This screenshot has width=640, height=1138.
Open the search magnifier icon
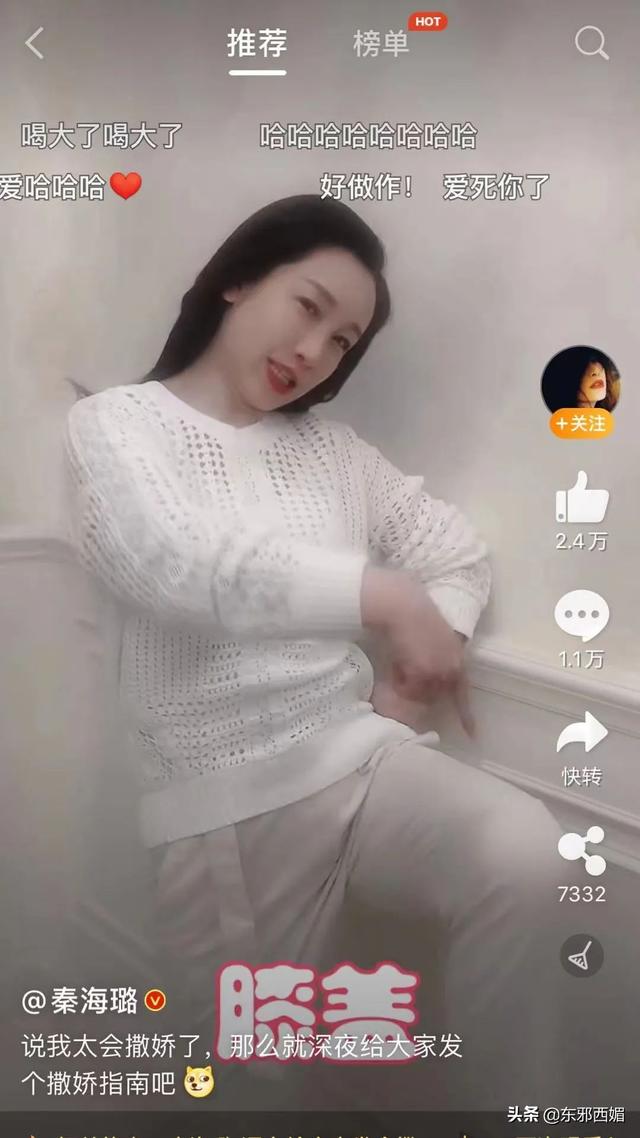point(591,43)
